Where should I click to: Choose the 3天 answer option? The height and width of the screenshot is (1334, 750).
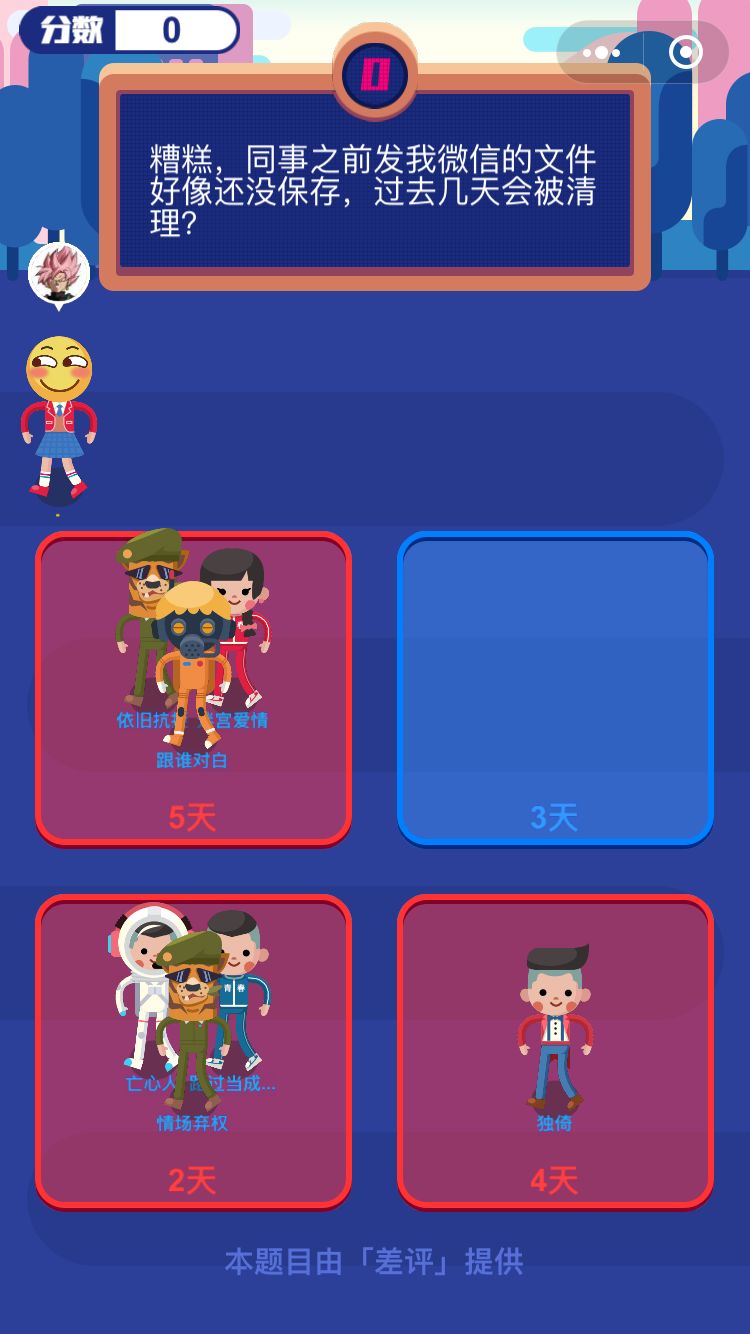click(x=555, y=690)
